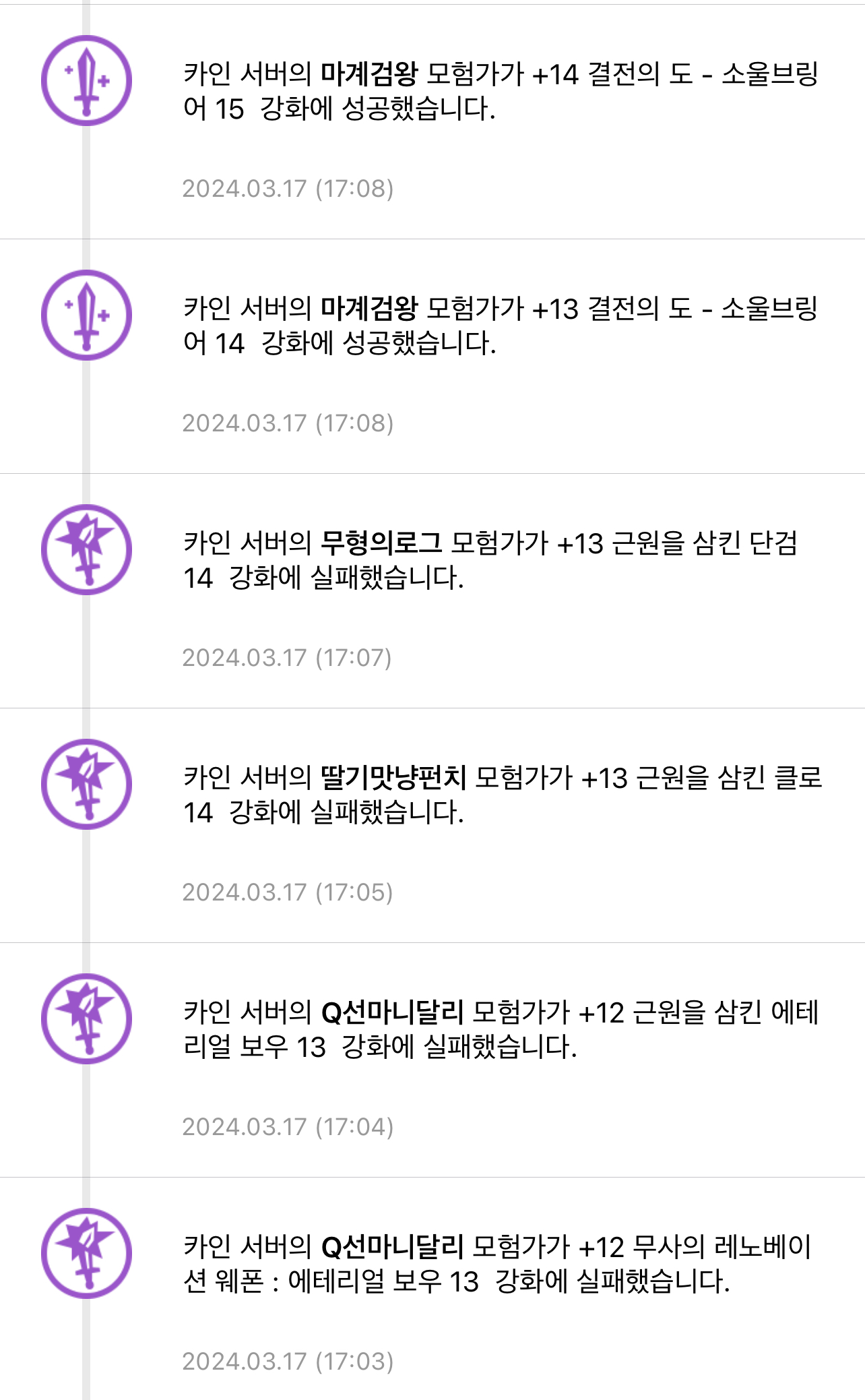Open Q선마니달리 in the 근원을 삼킨 에테리얼 보우 entry
The width and height of the screenshot is (865, 1400).
[391, 1012]
